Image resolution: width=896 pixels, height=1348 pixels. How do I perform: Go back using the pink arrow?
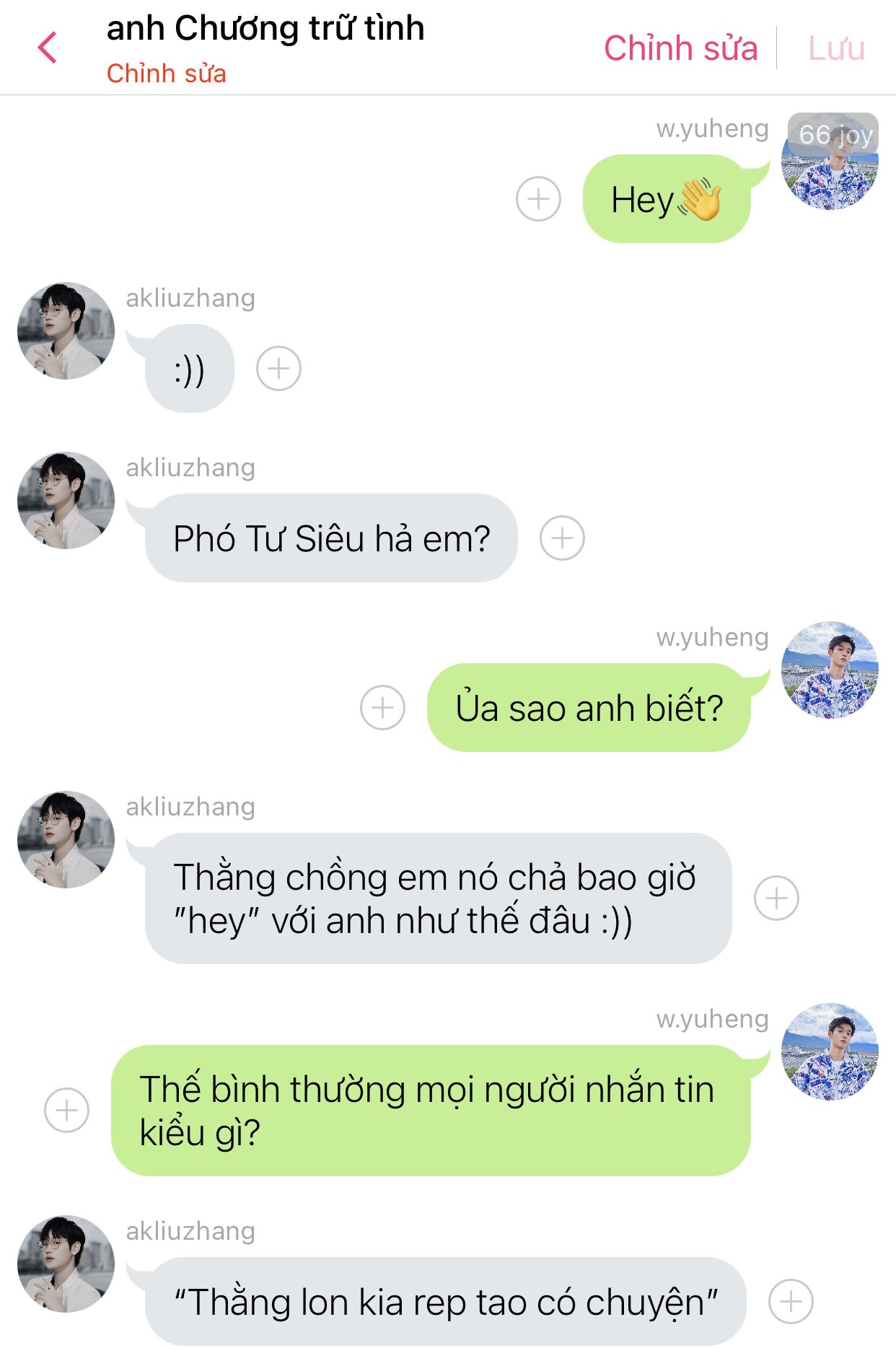47,48
